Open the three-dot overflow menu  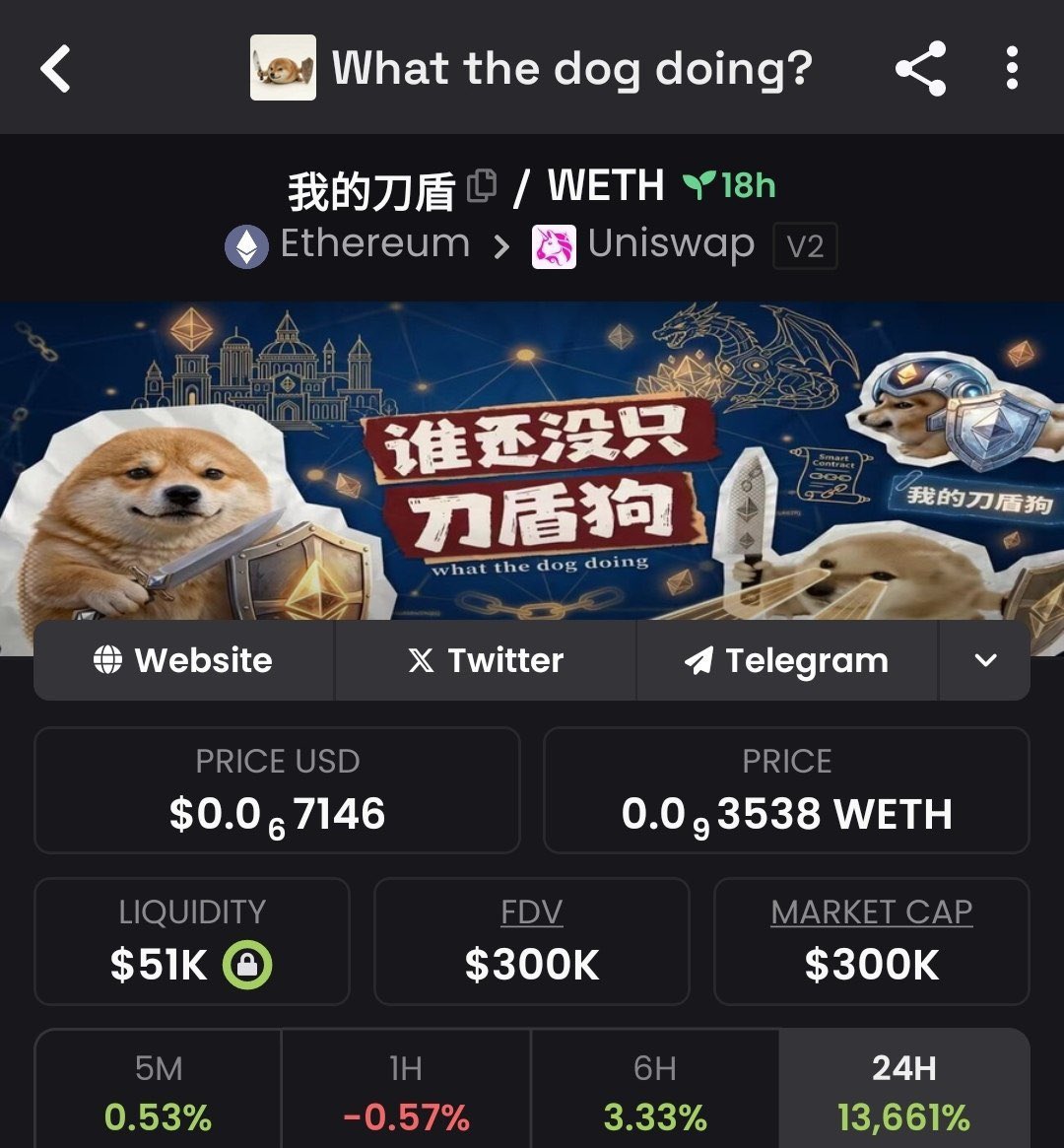pyautogui.click(x=1012, y=69)
